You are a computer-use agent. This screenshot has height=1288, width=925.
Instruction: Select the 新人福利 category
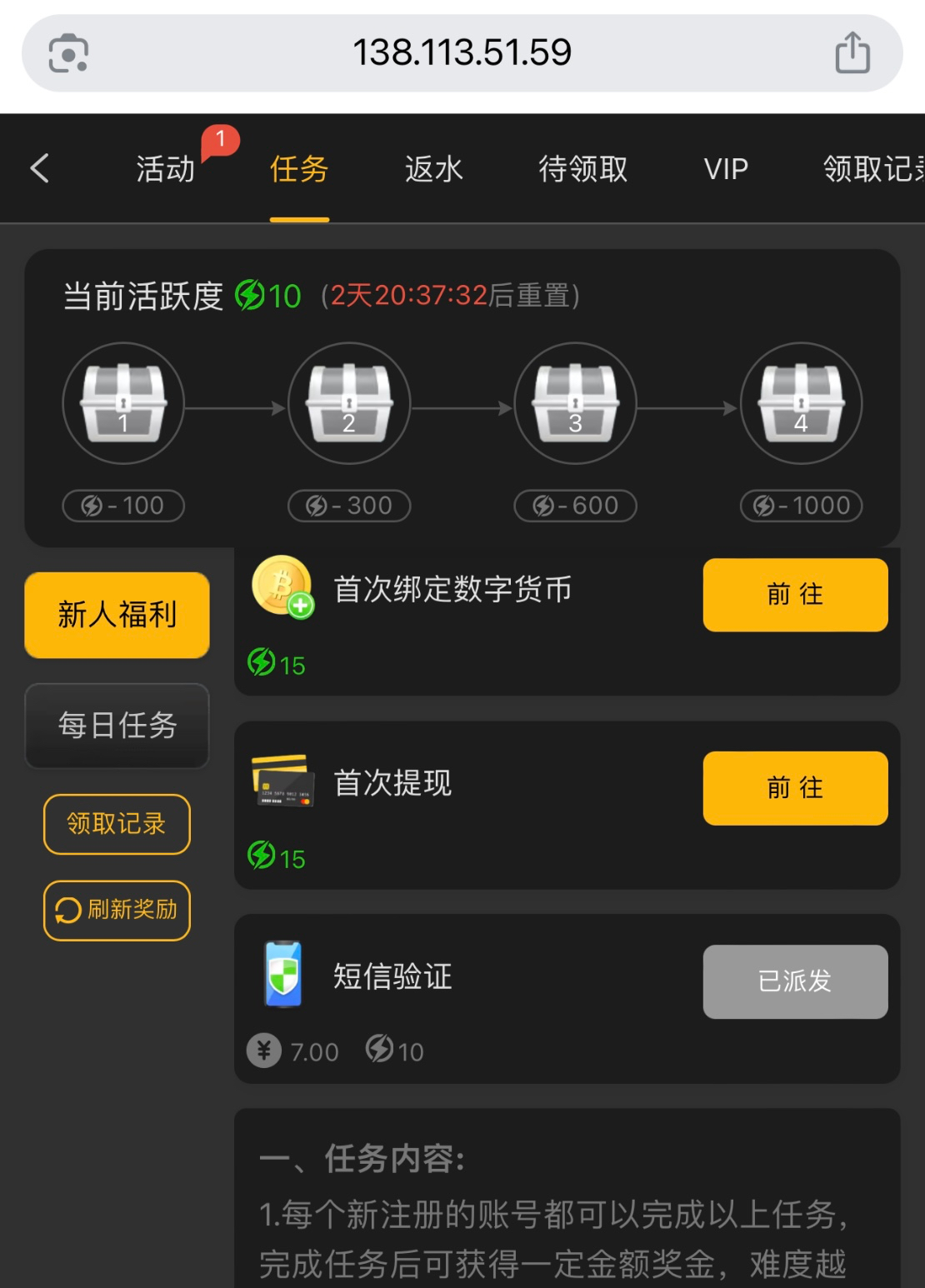117,615
